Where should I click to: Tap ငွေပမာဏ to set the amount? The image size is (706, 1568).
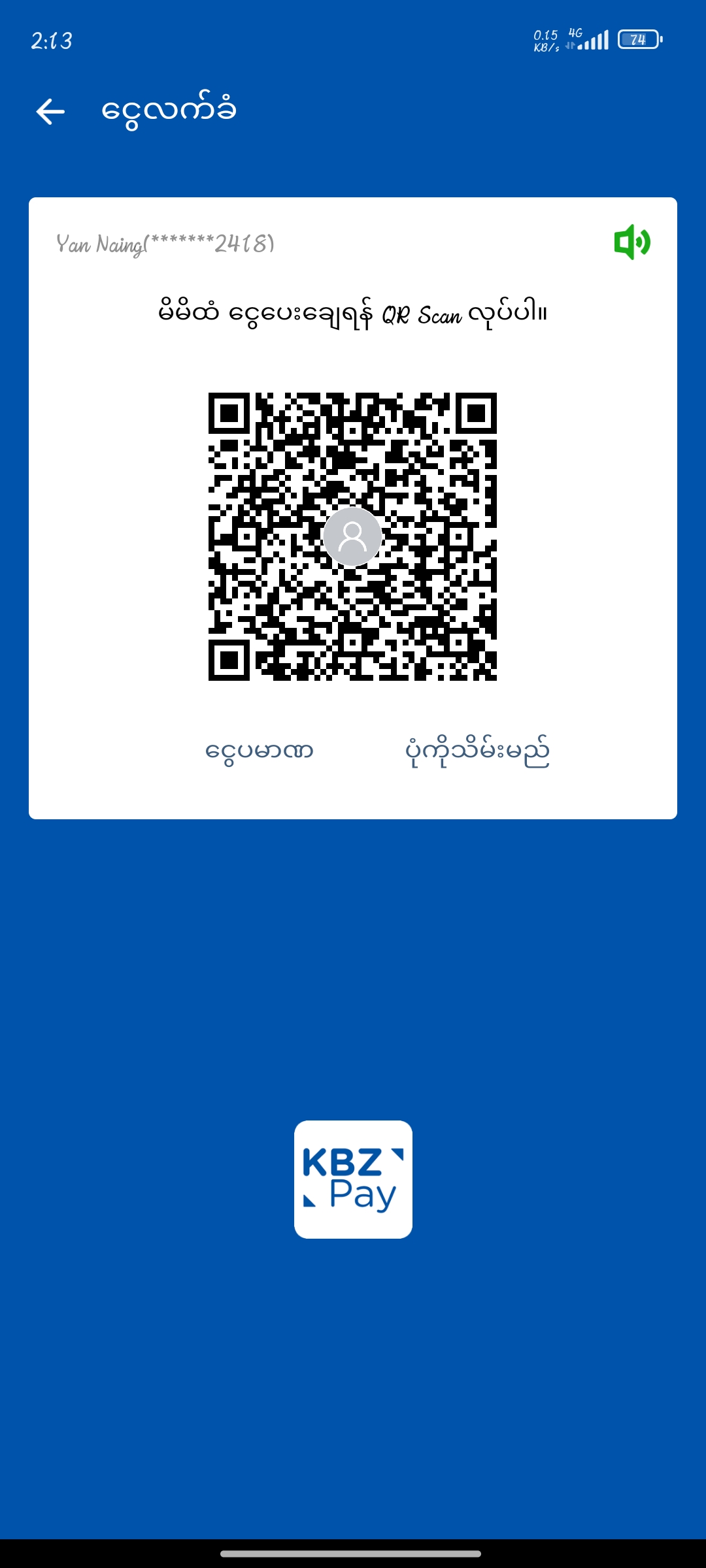[x=260, y=751]
